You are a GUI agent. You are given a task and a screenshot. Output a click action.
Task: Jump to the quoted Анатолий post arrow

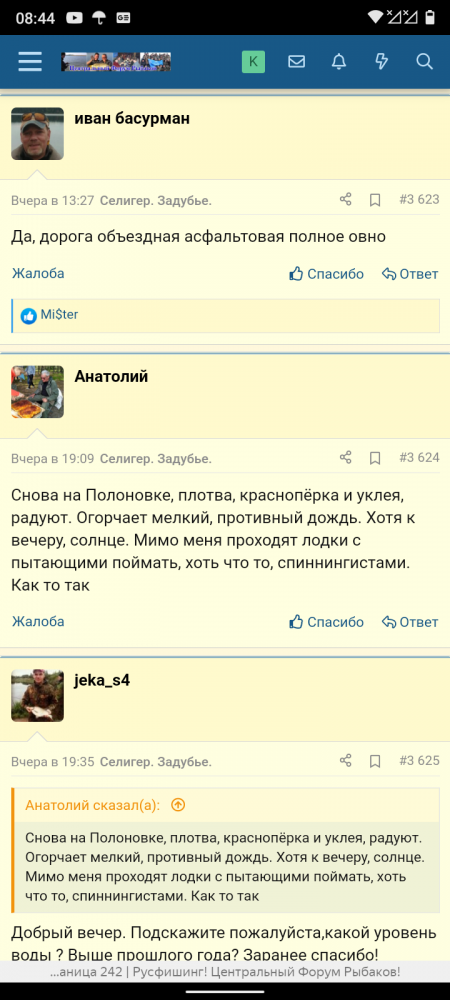178,805
